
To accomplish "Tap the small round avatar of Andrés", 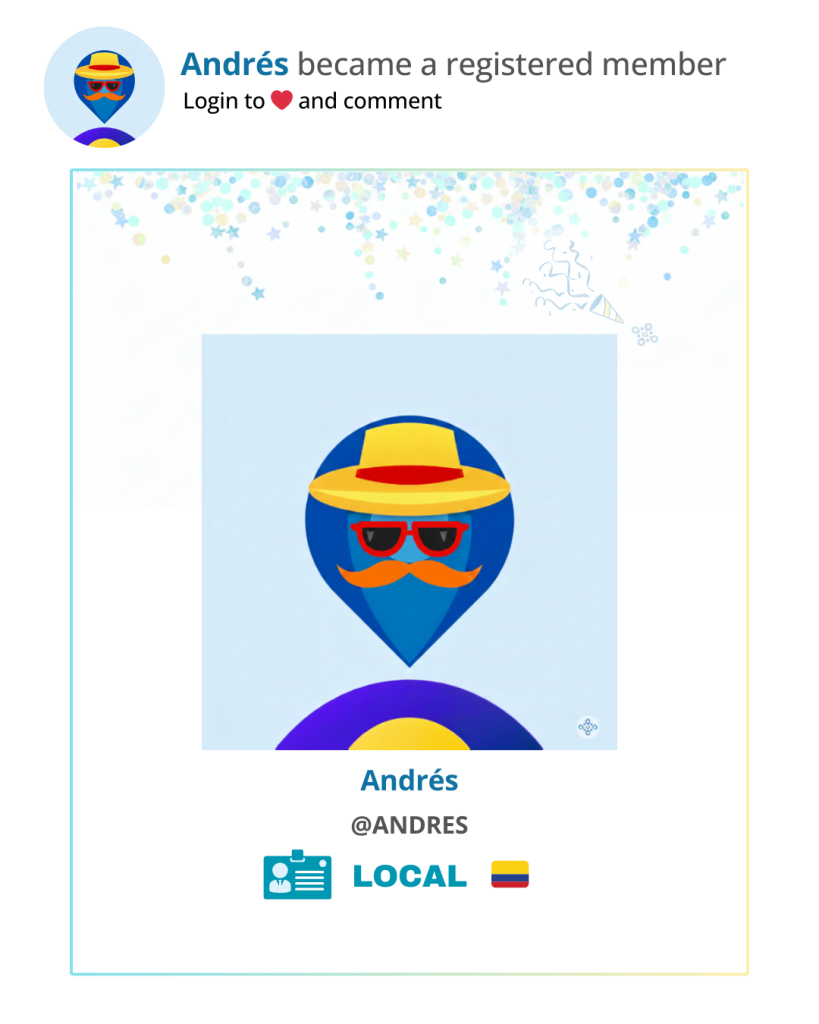I will coord(104,87).
